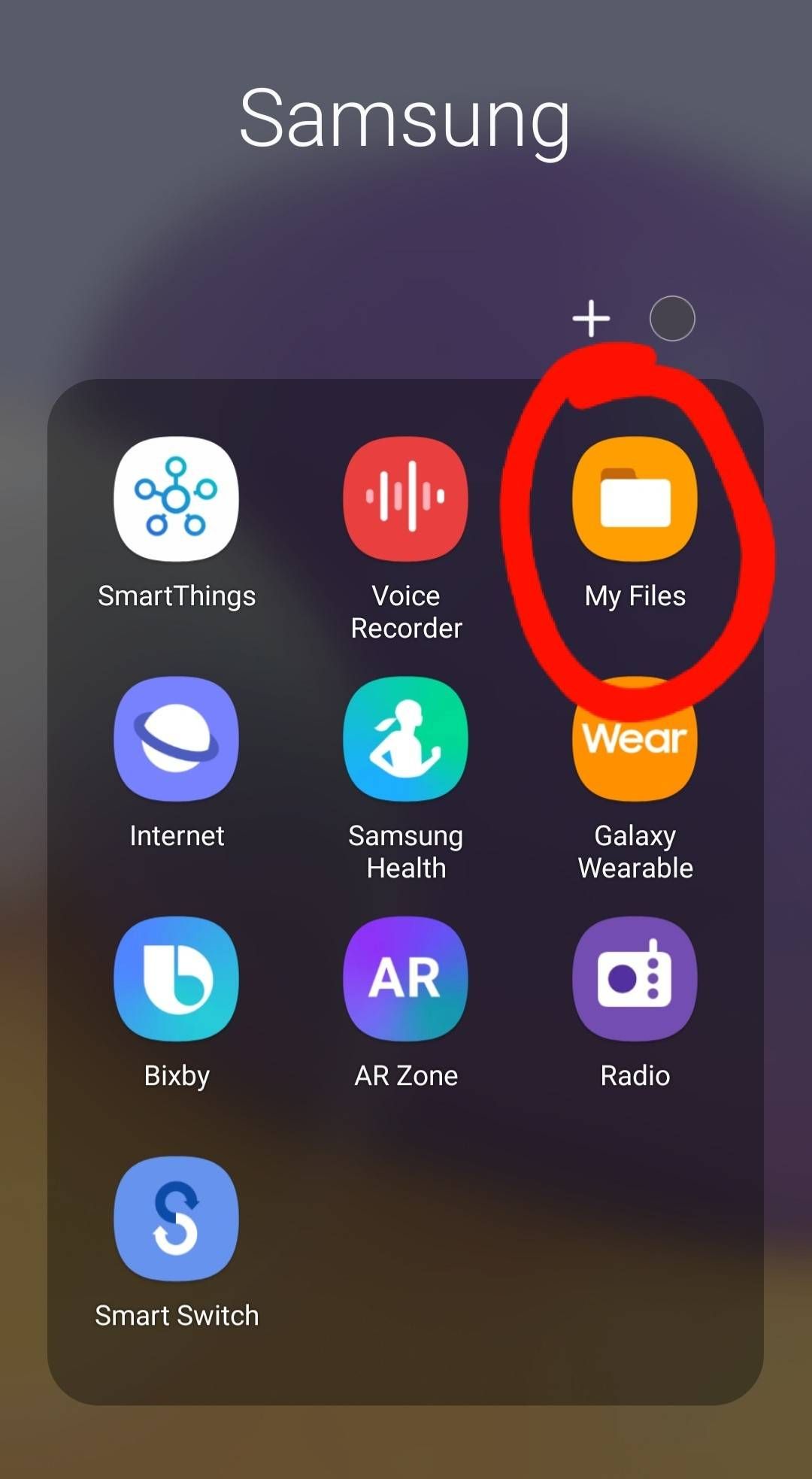Viewport: 812px width, 1479px height.
Task: Start the AR Zone app
Action: [x=405, y=977]
